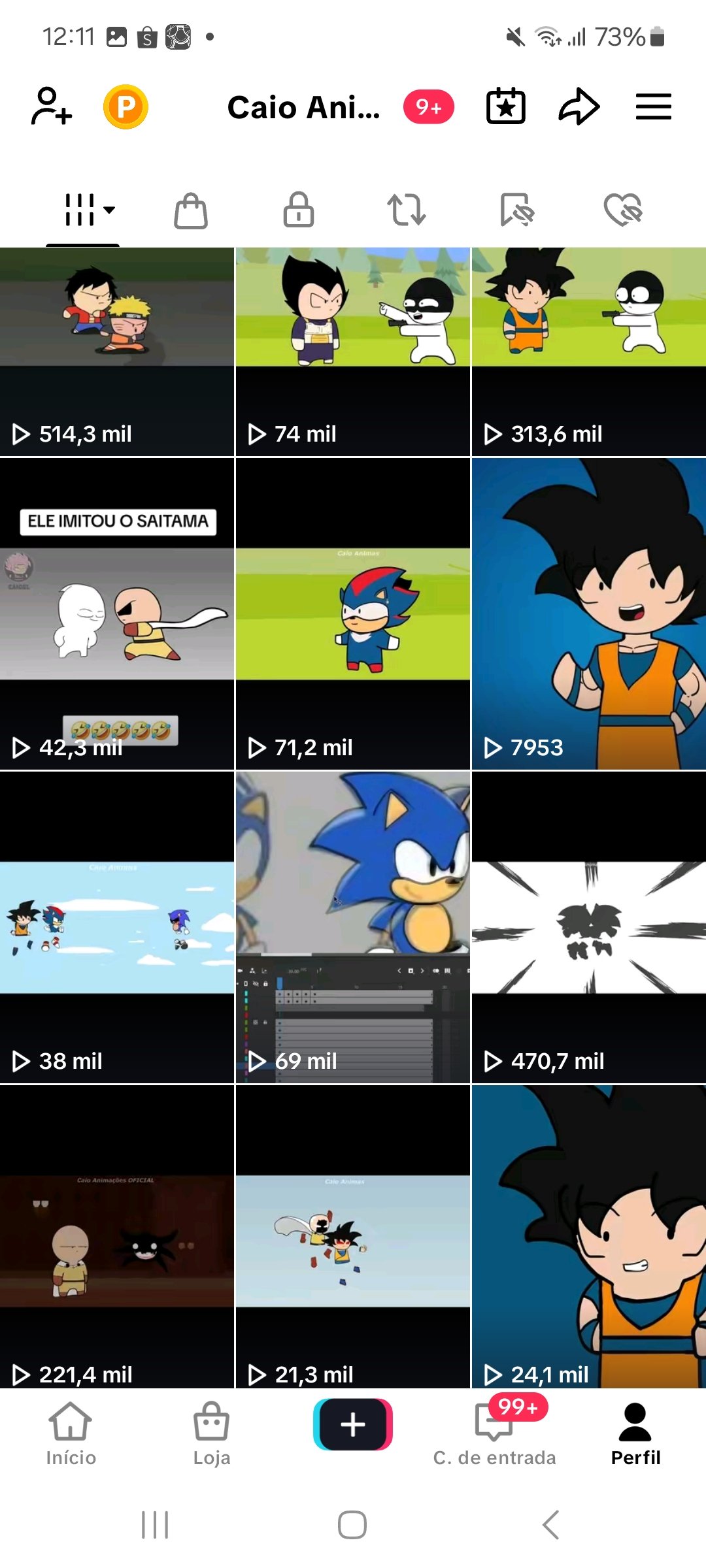The height and width of the screenshot is (1568, 706).
Task: Switch to the hidden liked videos tab
Action: click(623, 210)
